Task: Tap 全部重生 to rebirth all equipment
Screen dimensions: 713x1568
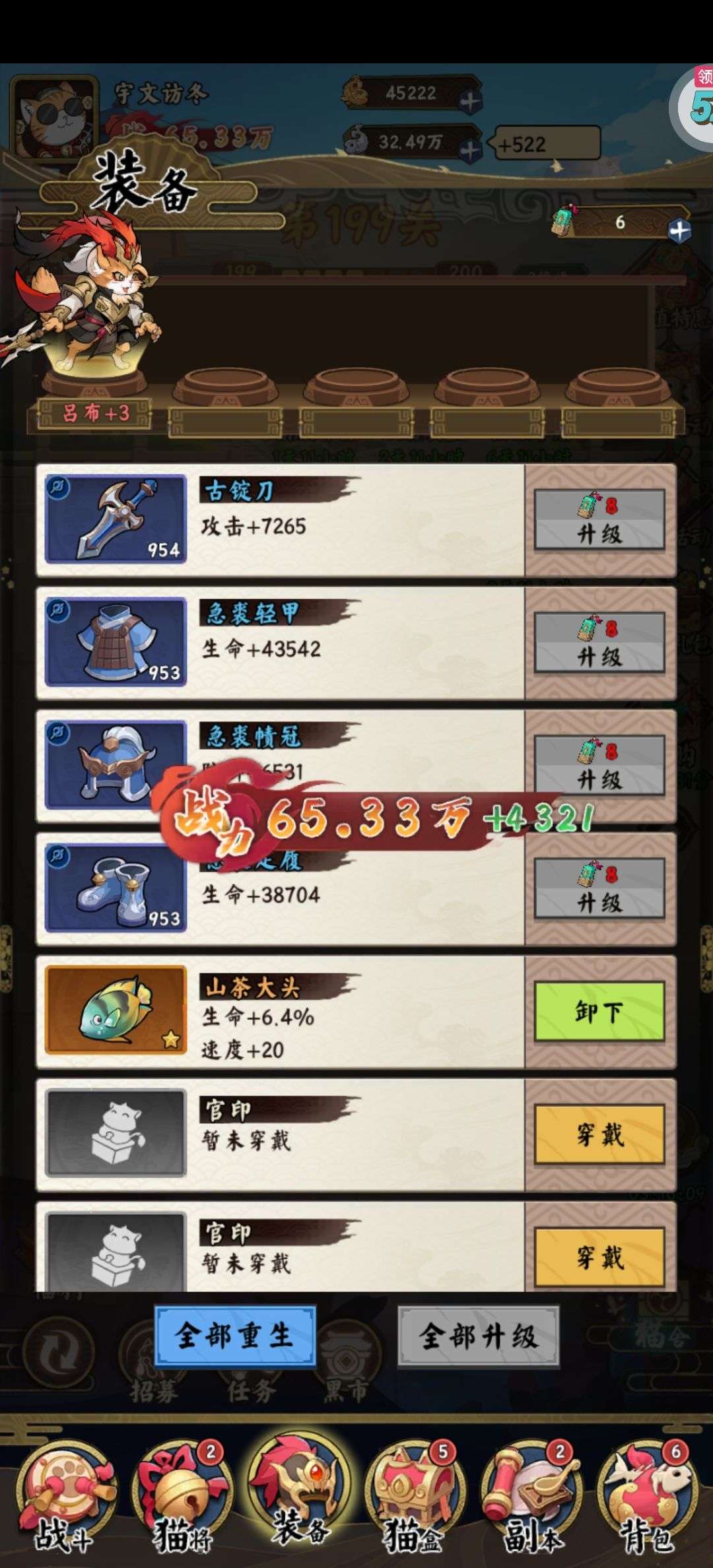Action: coord(234,1336)
